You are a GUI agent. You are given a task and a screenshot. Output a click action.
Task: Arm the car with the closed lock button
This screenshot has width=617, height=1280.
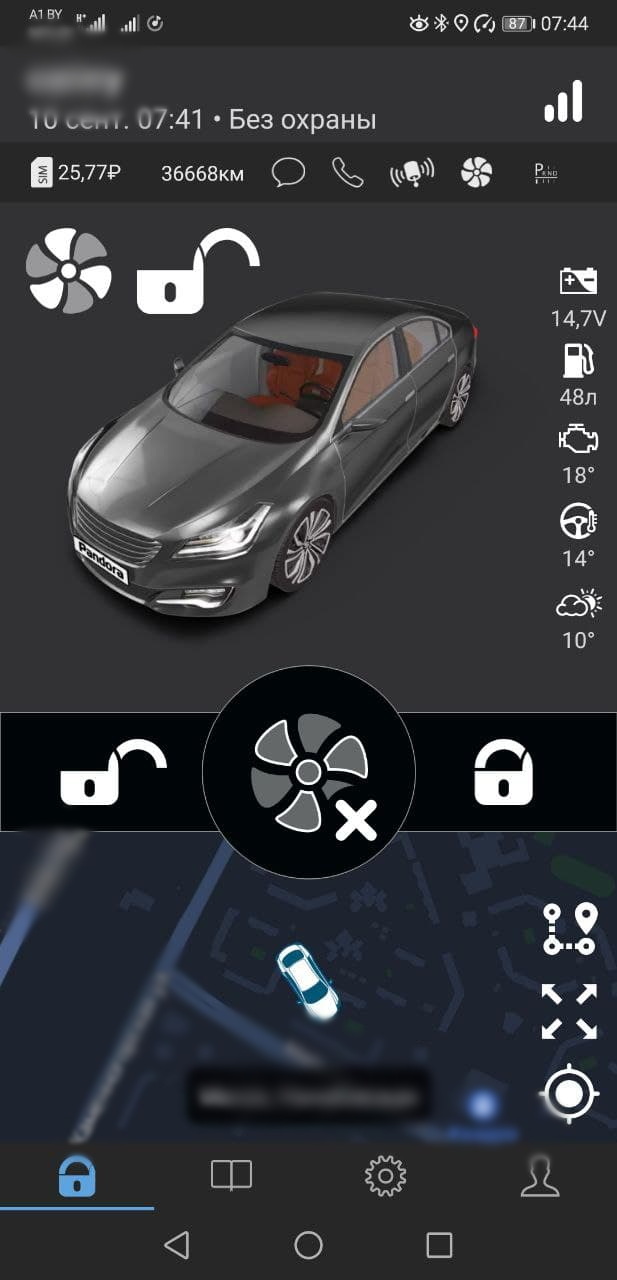[x=503, y=772]
